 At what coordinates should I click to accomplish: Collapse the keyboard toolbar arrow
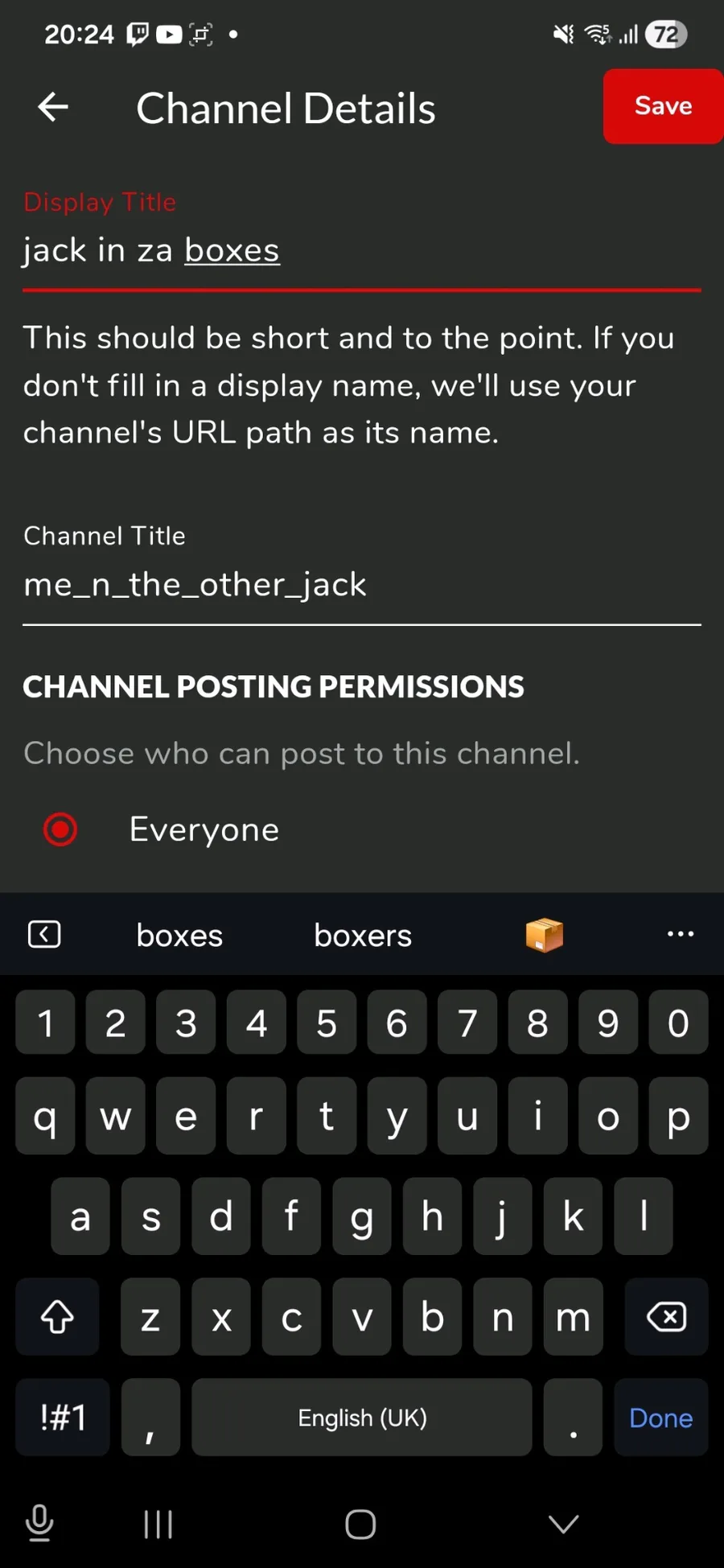(44, 934)
